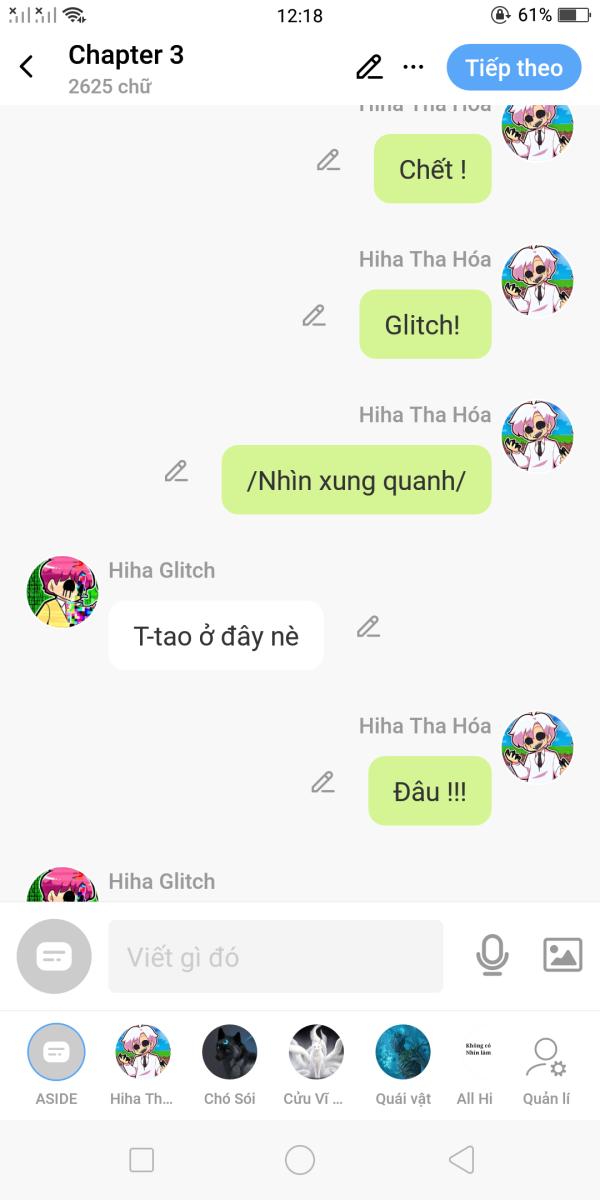Choose the Cửu Vĩ character
This screenshot has width=600, height=1200.
coord(315,1052)
